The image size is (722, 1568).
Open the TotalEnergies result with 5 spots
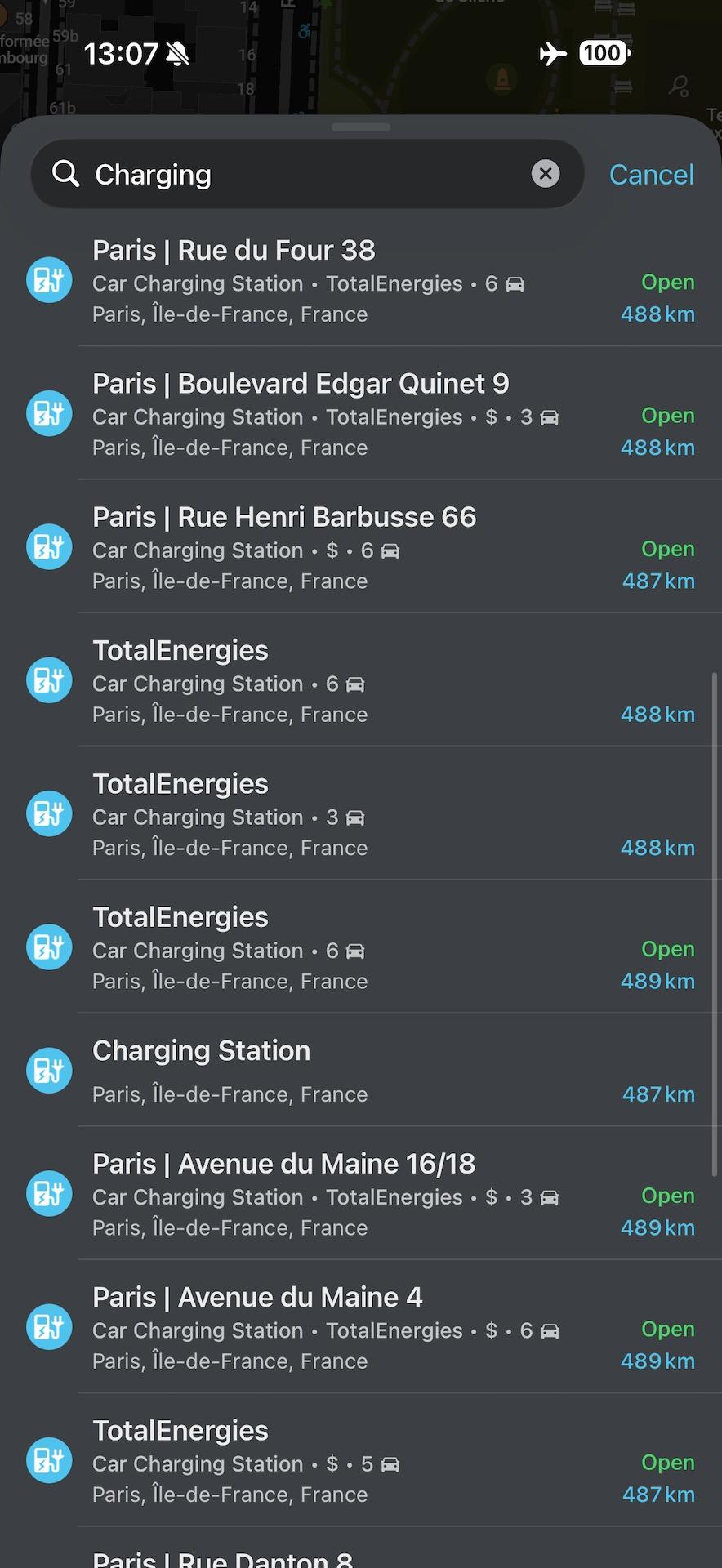(x=359, y=1461)
